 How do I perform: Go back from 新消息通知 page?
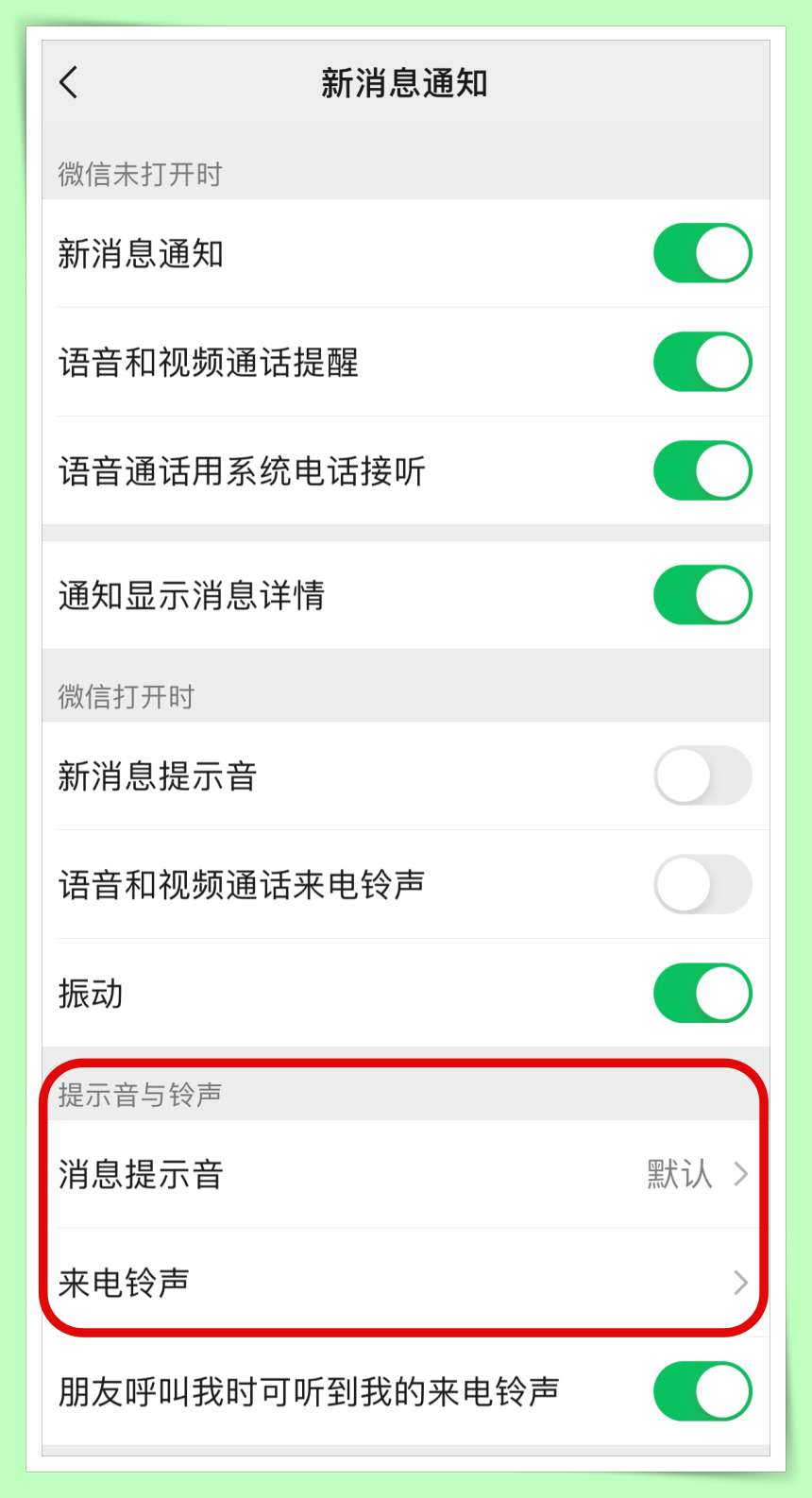[x=69, y=83]
